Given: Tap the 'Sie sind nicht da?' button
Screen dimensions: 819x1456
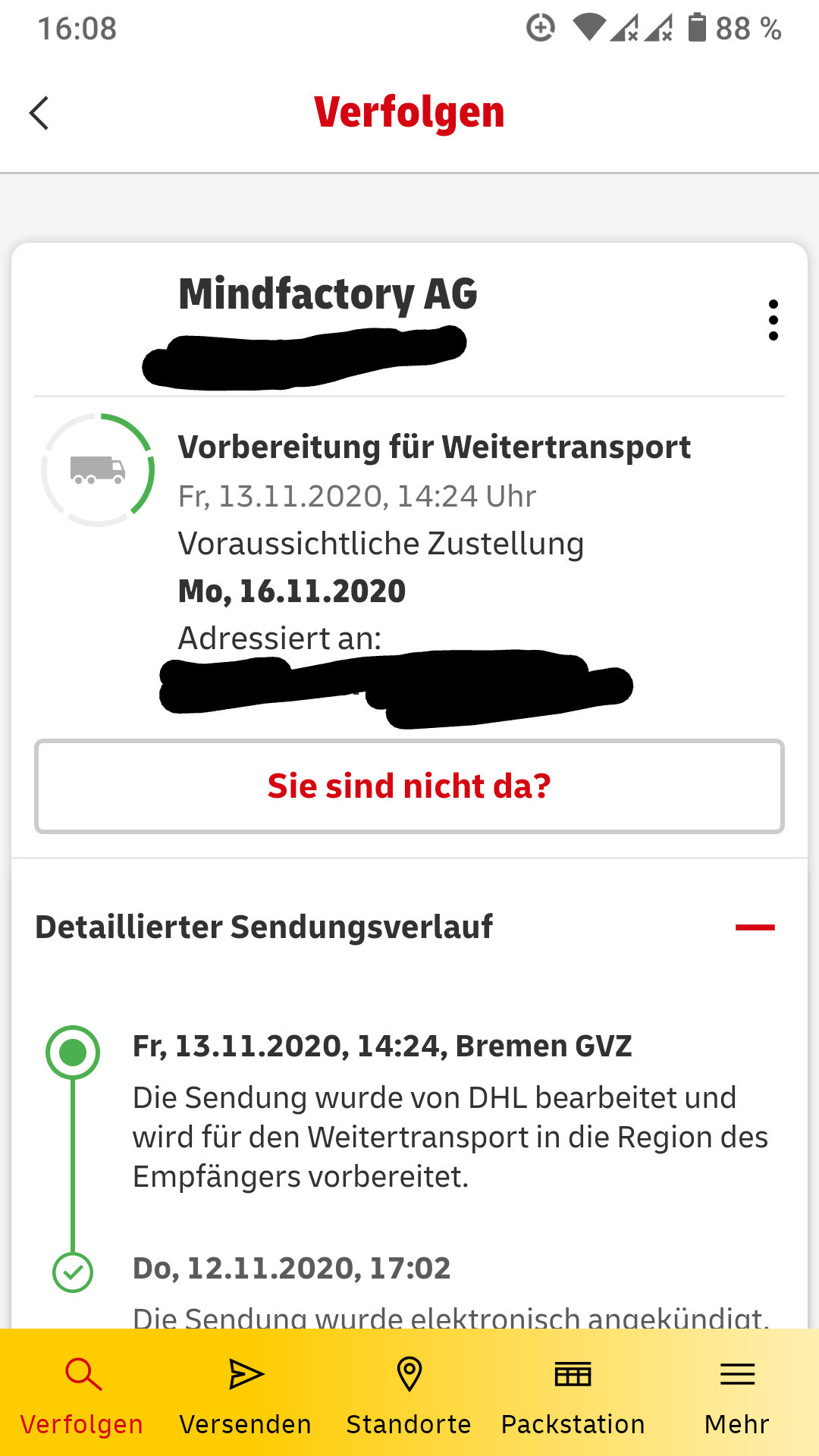Looking at the screenshot, I should [x=409, y=786].
